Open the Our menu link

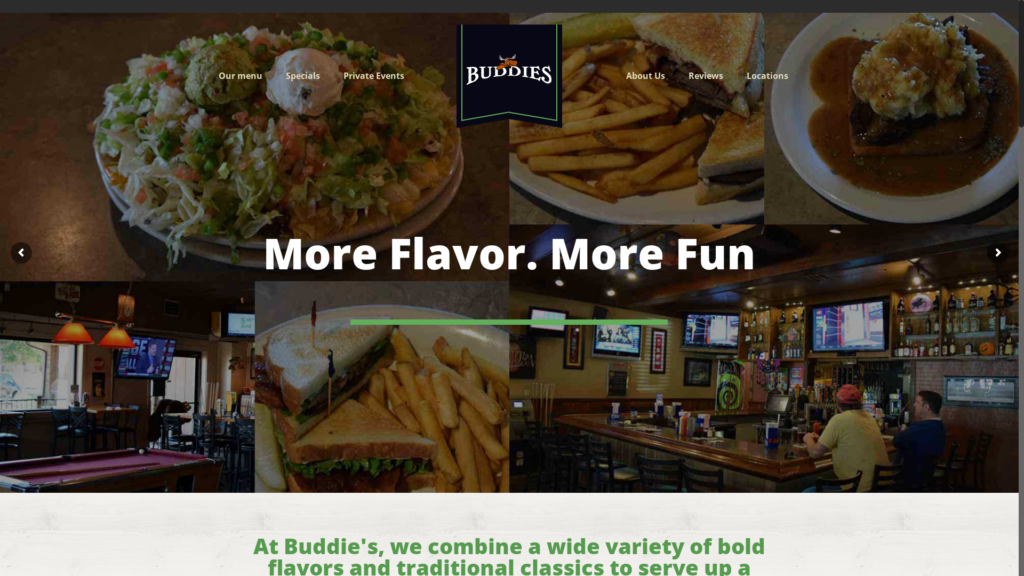click(240, 76)
